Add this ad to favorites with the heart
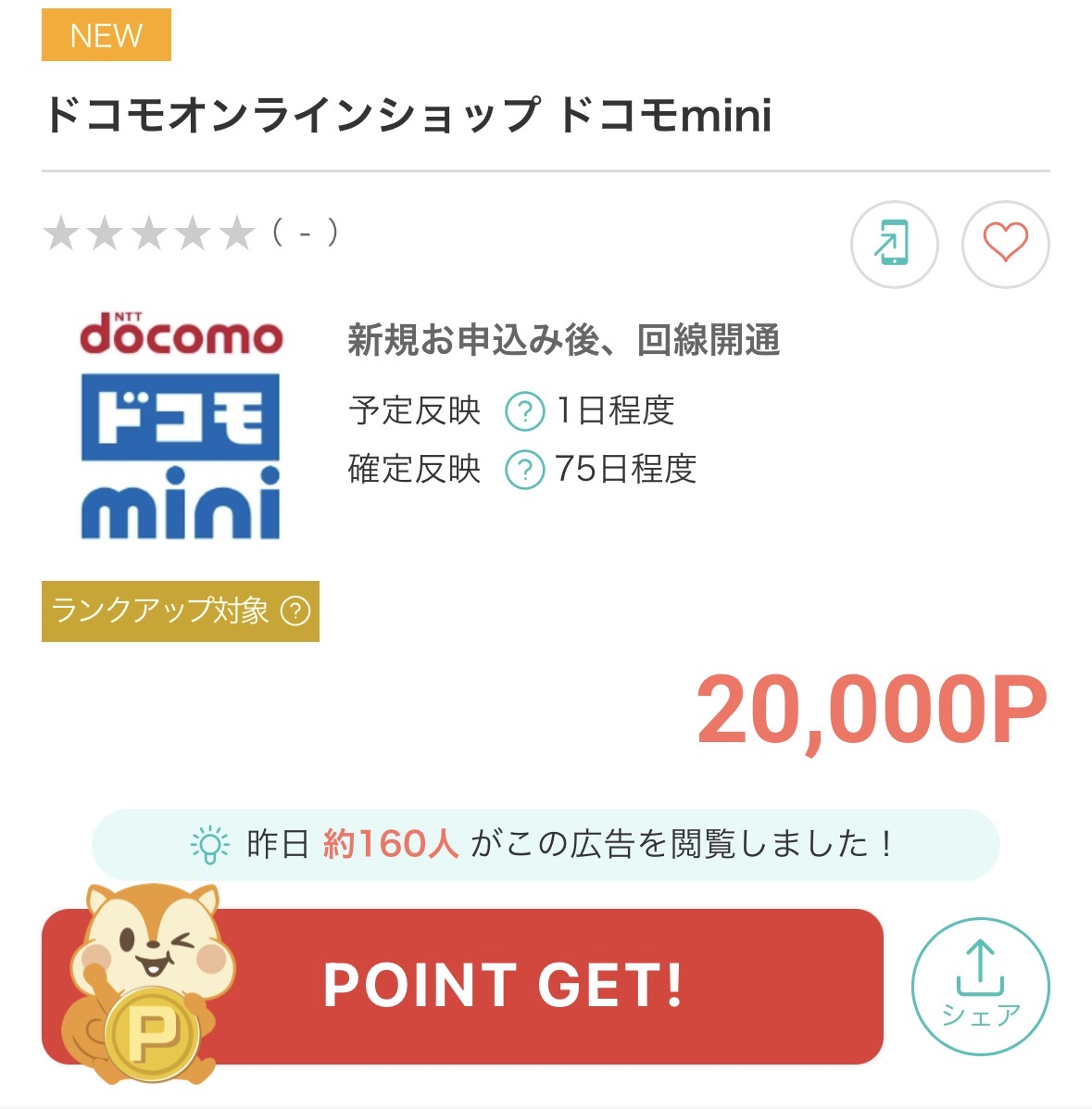 point(1005,245)
